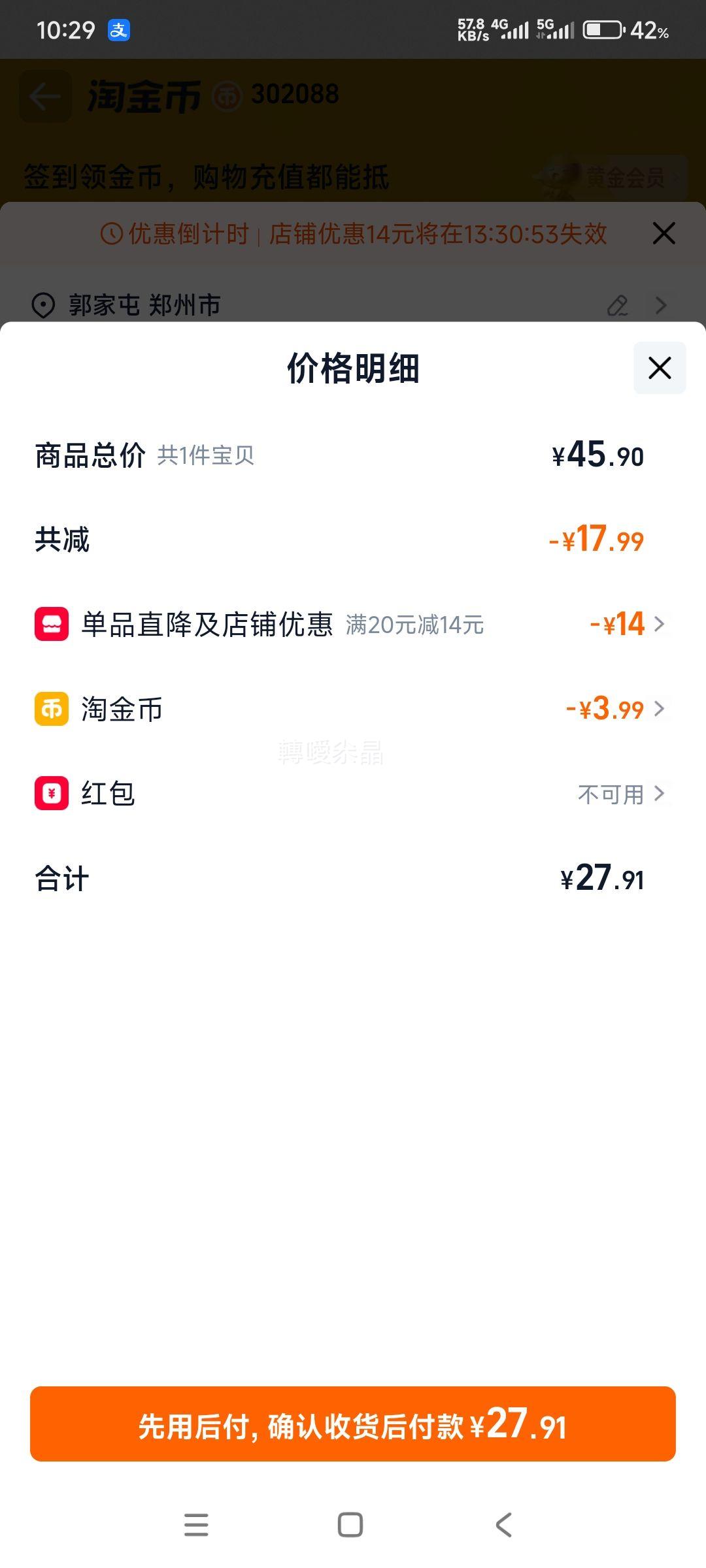Tap the location pin icon beside 郭家屯
The height and width of the screenshot is (1568, 706).
pos(43,304)
